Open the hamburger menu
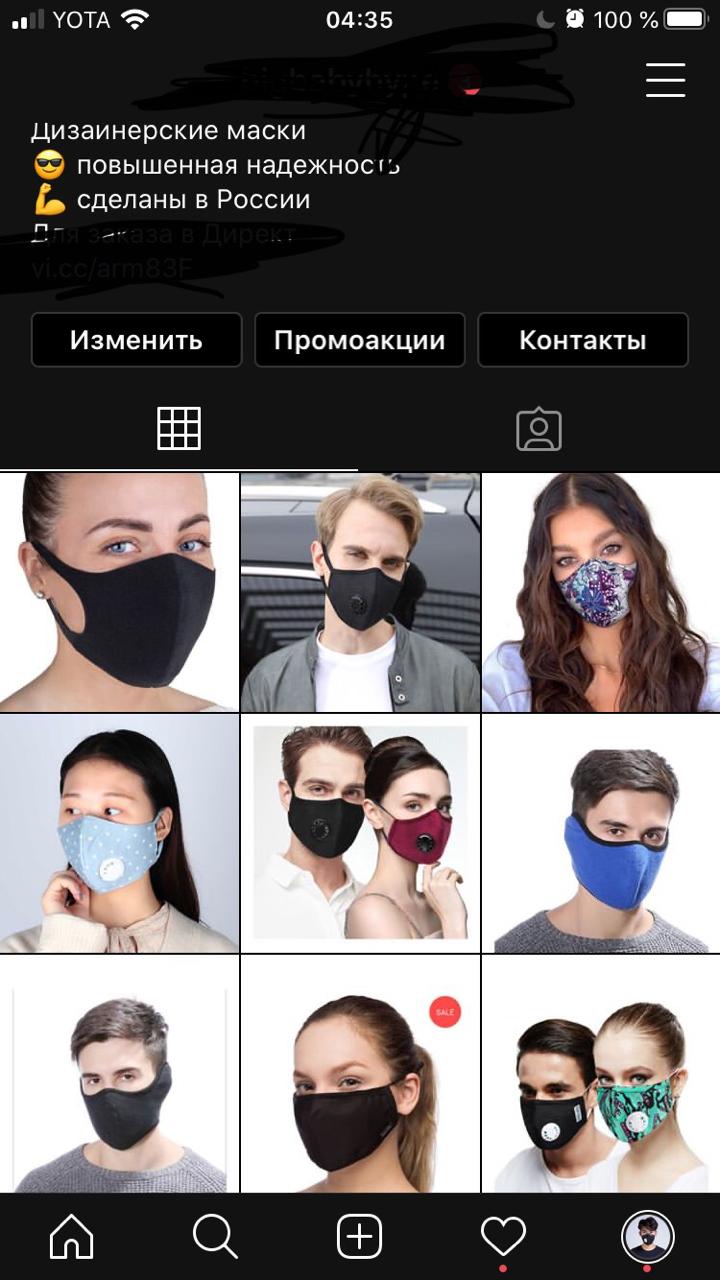The width and height of the screenshot is (720, 1280). tap(665, 80)
